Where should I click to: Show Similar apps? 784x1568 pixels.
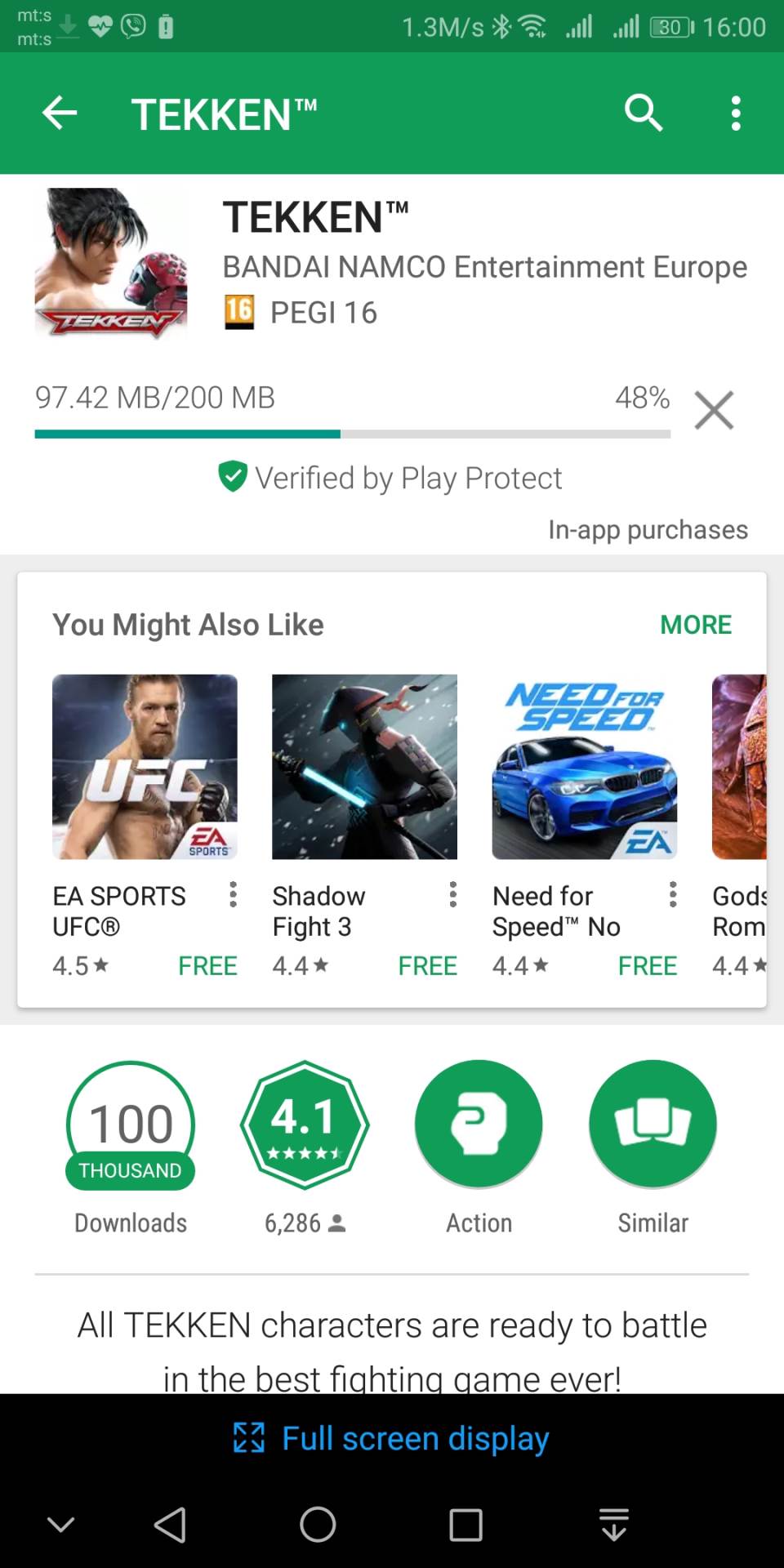[x=653, y=1125]
